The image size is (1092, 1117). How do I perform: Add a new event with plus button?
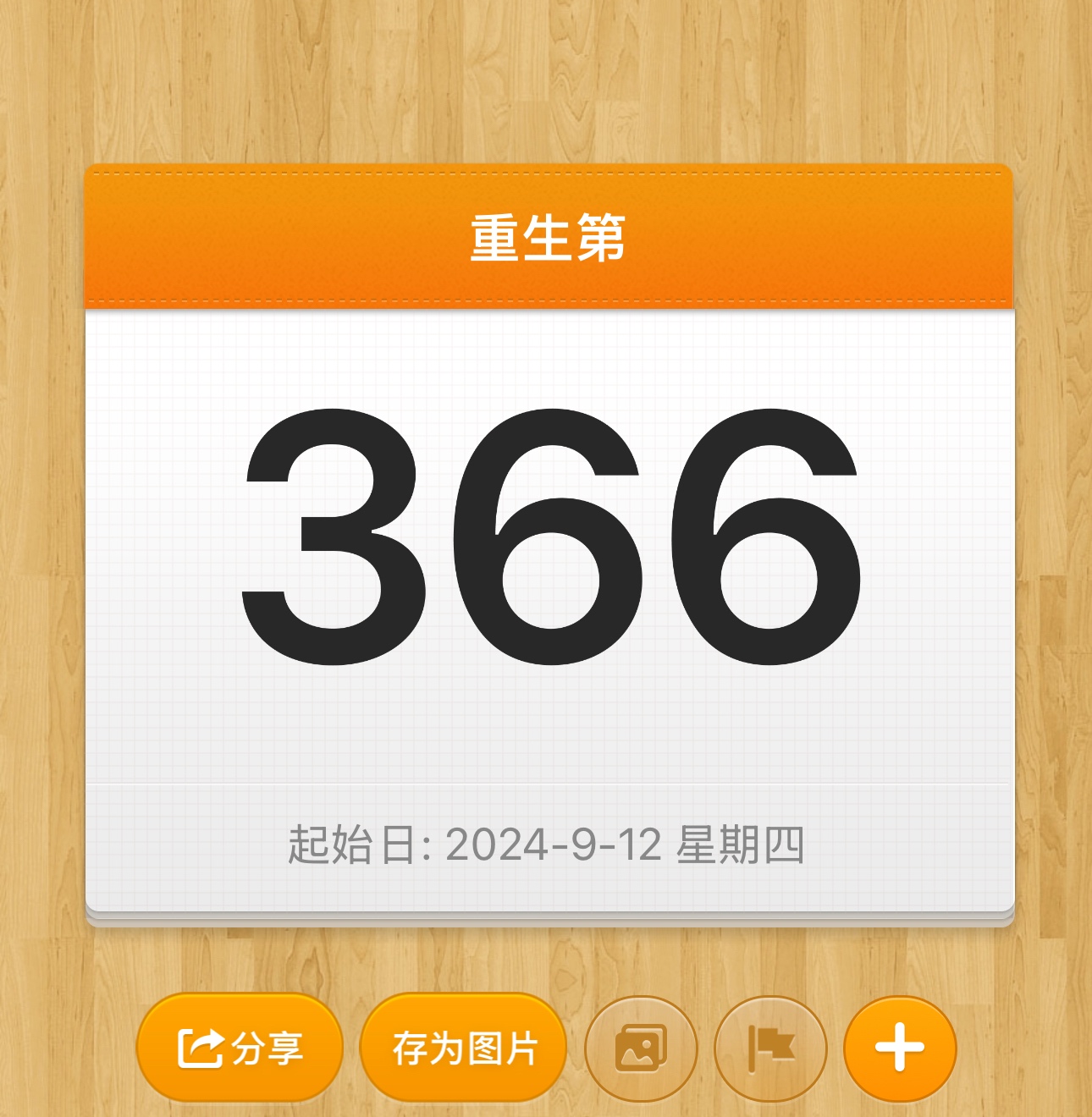click(x=900, y=1048)
